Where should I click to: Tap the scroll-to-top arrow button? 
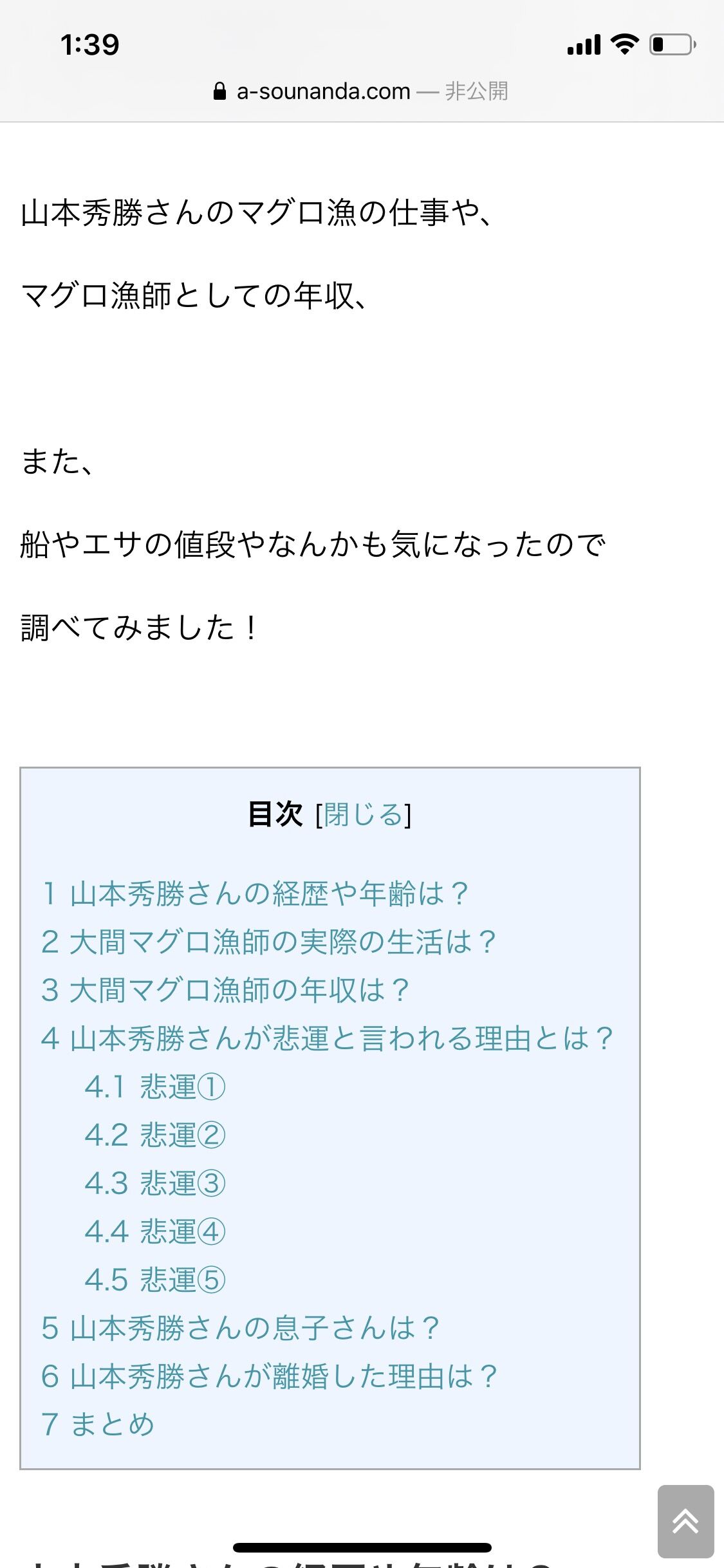tap(685, 1522)
